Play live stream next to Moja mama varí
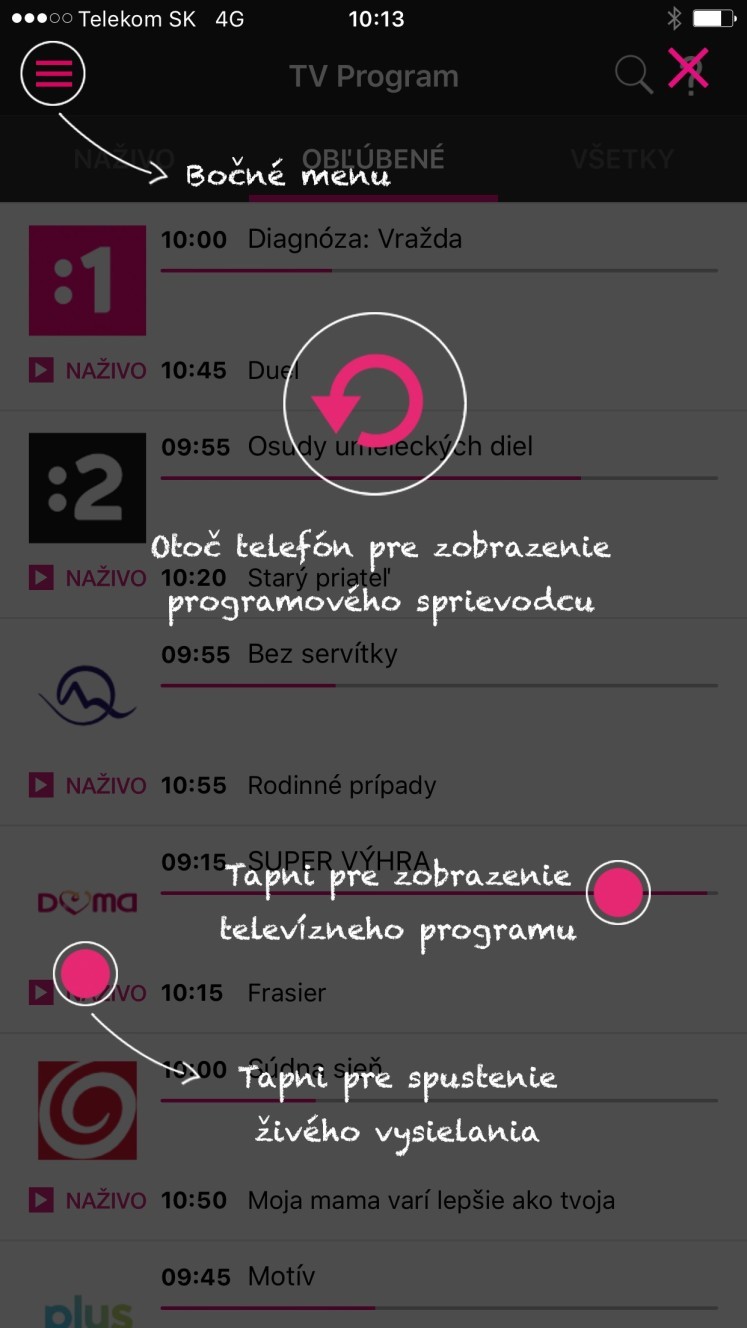The height and width of the screenshot is (1328, 747). click(88, 1200)
